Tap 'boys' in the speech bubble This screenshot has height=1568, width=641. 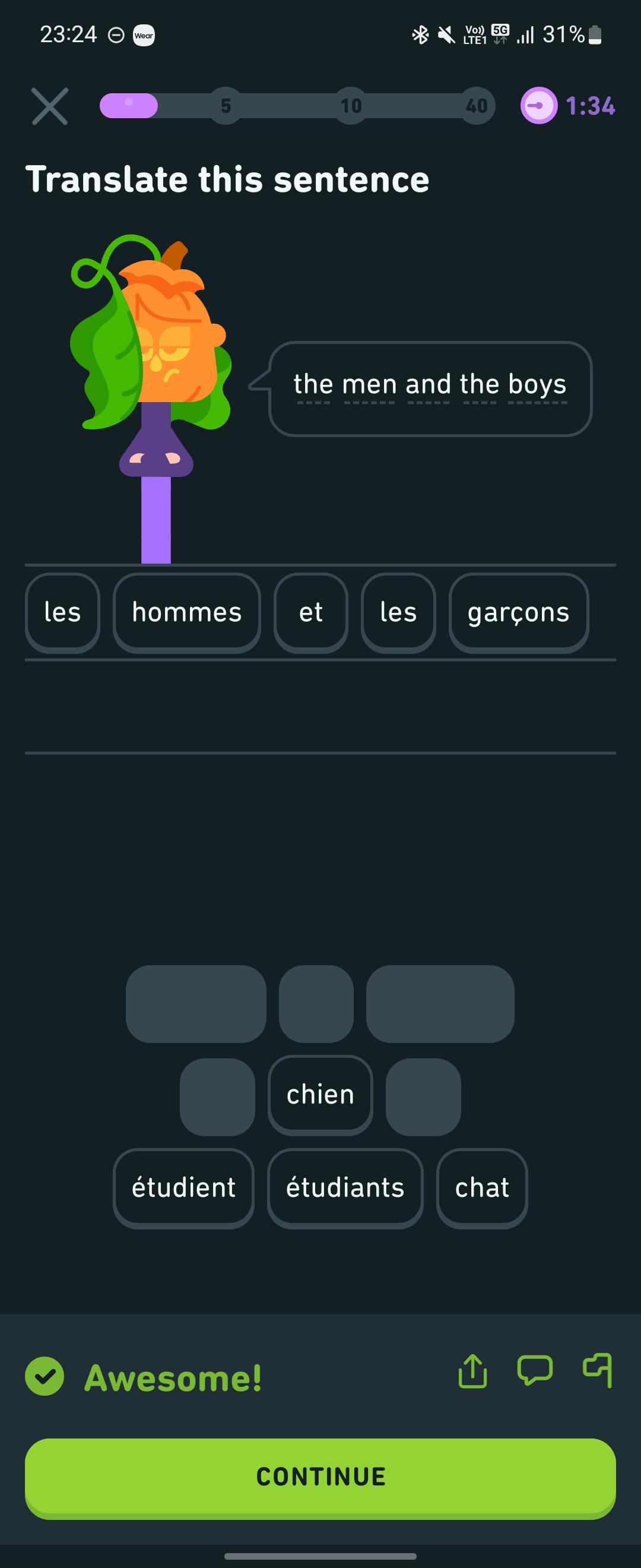[537, 384]
